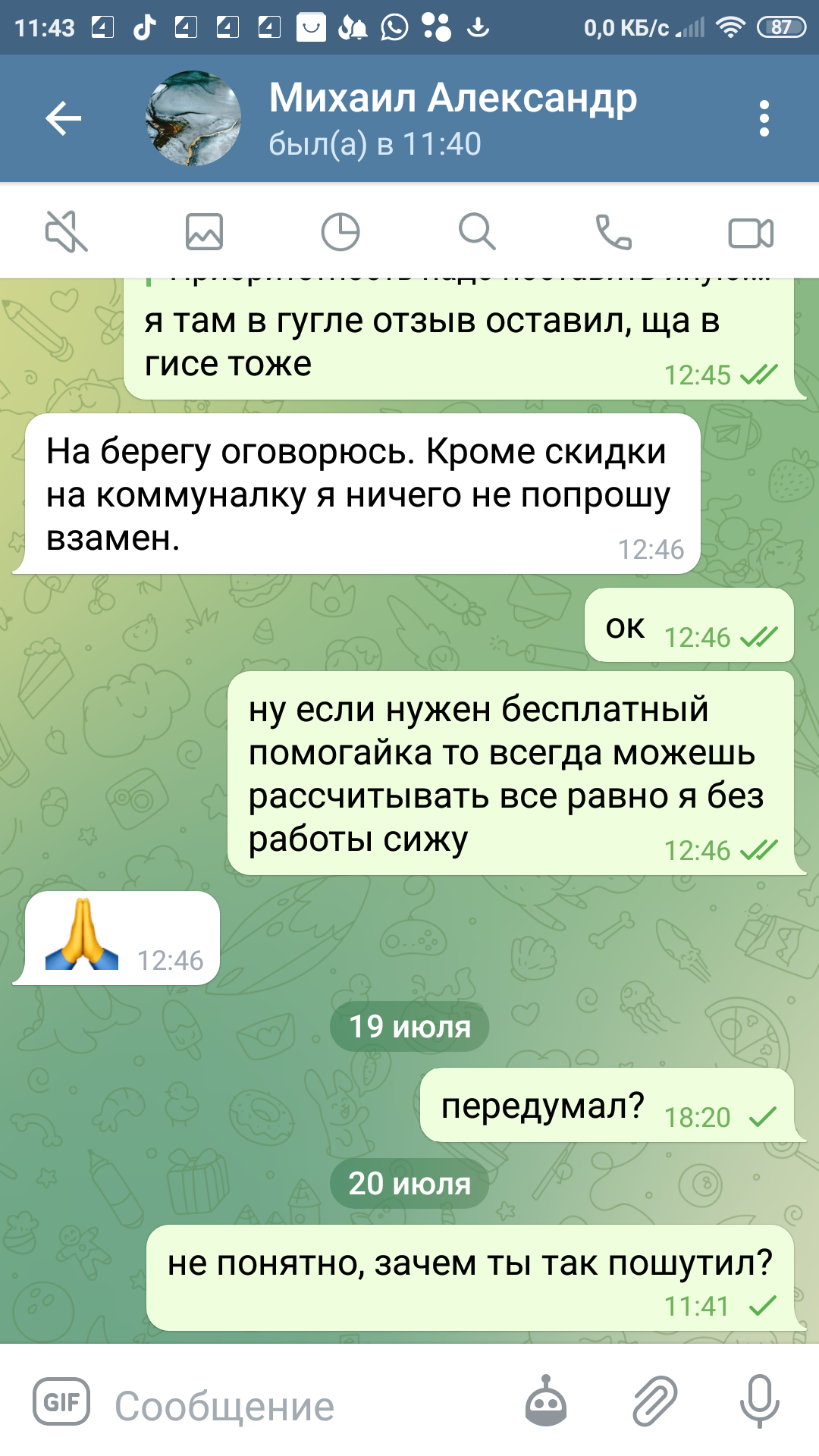819x1456 pixels.
Task: Open Михаил Александр's profile picture
Action: pyautogui.click(x=193, y=118)
